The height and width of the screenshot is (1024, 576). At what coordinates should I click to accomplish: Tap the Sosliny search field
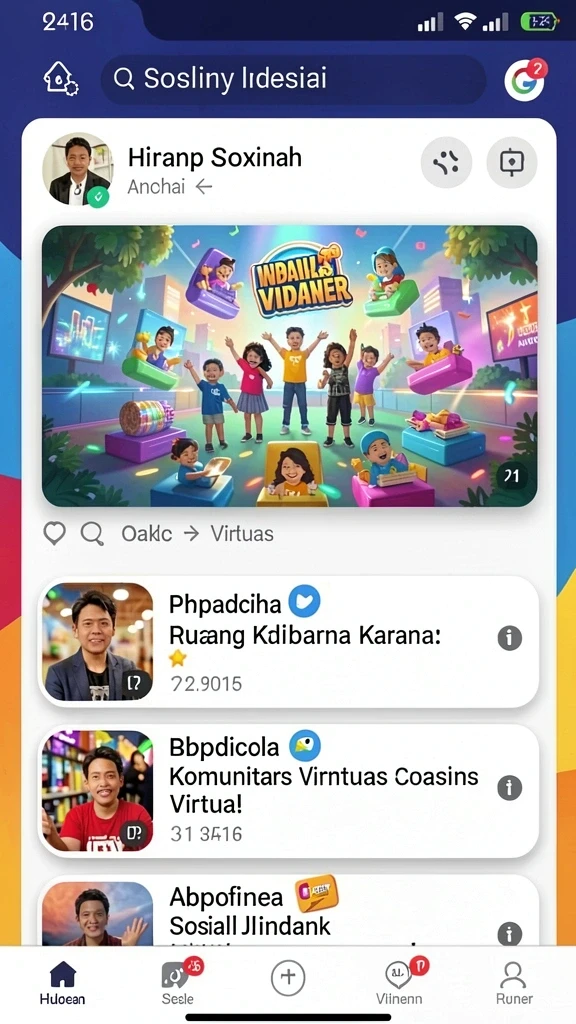293,79
